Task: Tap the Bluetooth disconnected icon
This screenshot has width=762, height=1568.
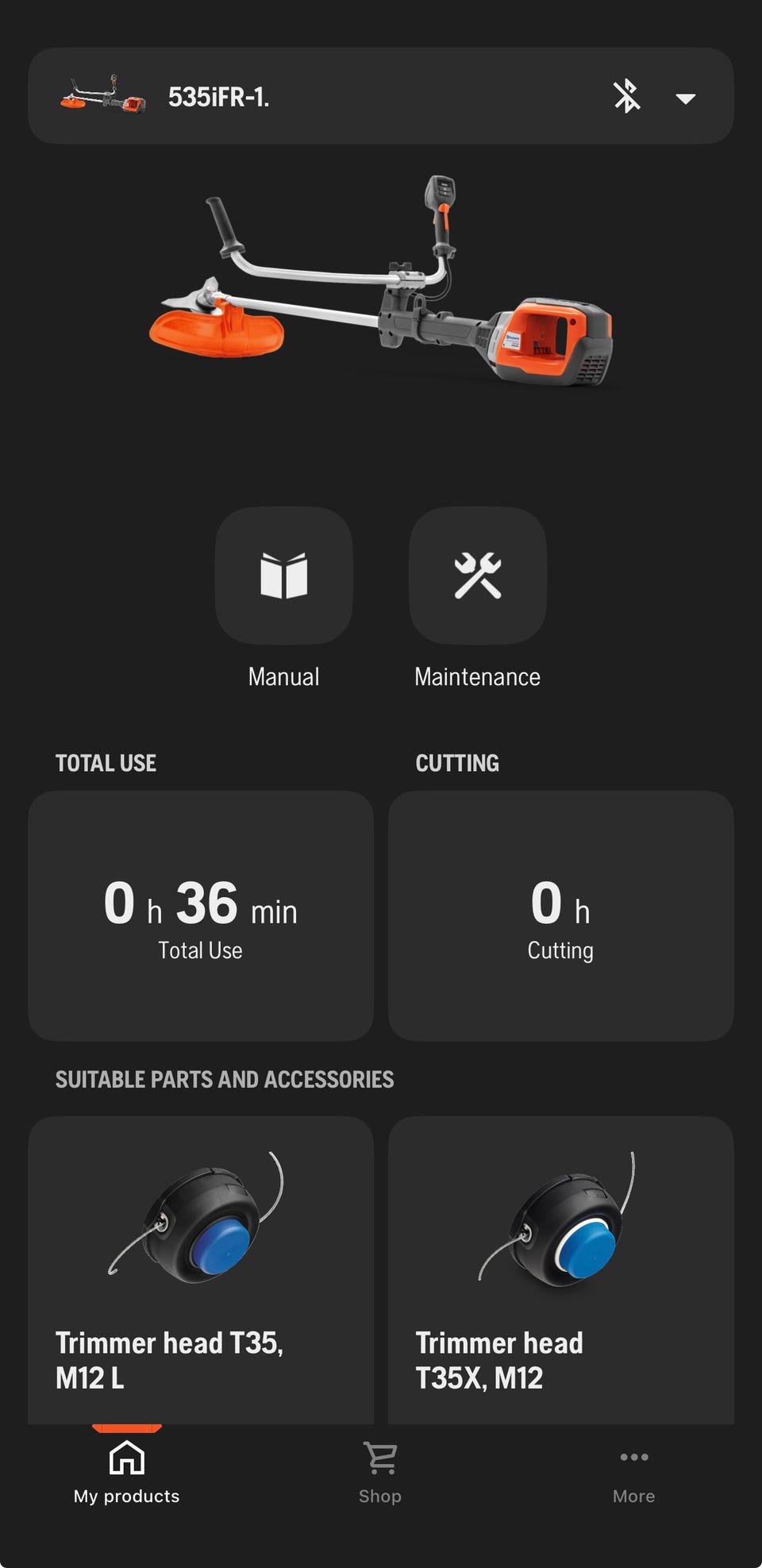Action: [x=626, y=97]
